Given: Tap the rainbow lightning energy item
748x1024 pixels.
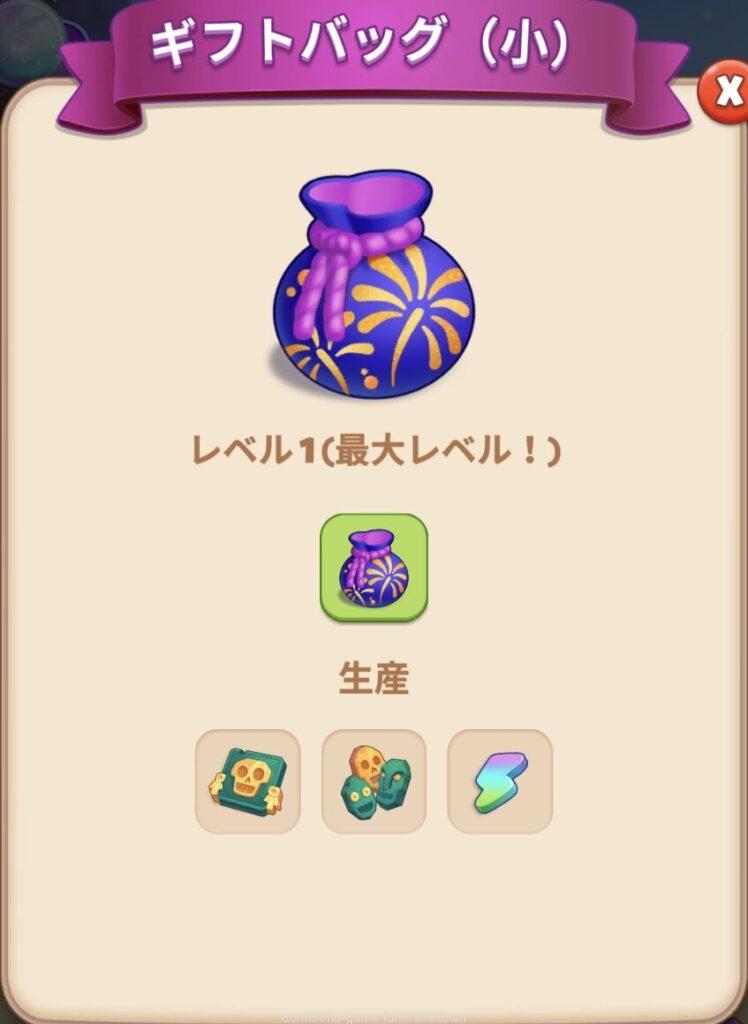Looking at the screenshot, I should click(500, 781).
